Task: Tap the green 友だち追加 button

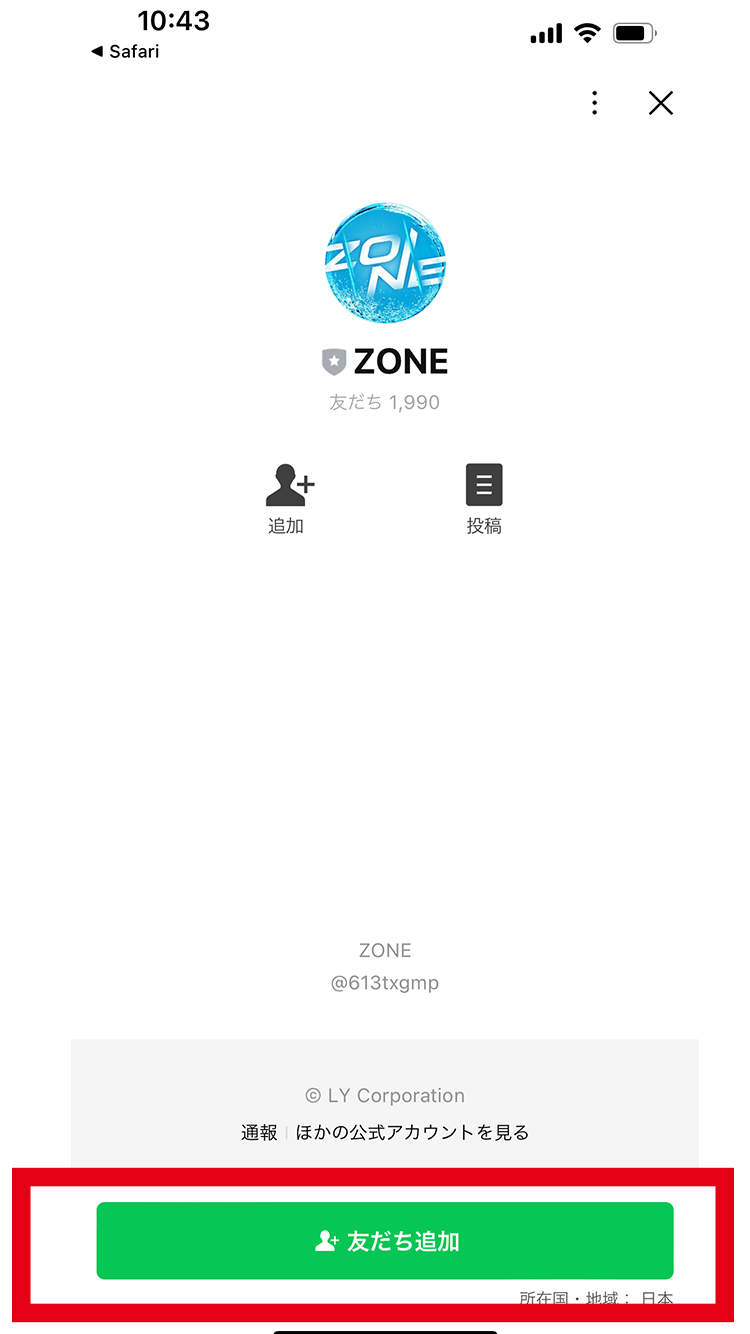Action: [385, 1241]
